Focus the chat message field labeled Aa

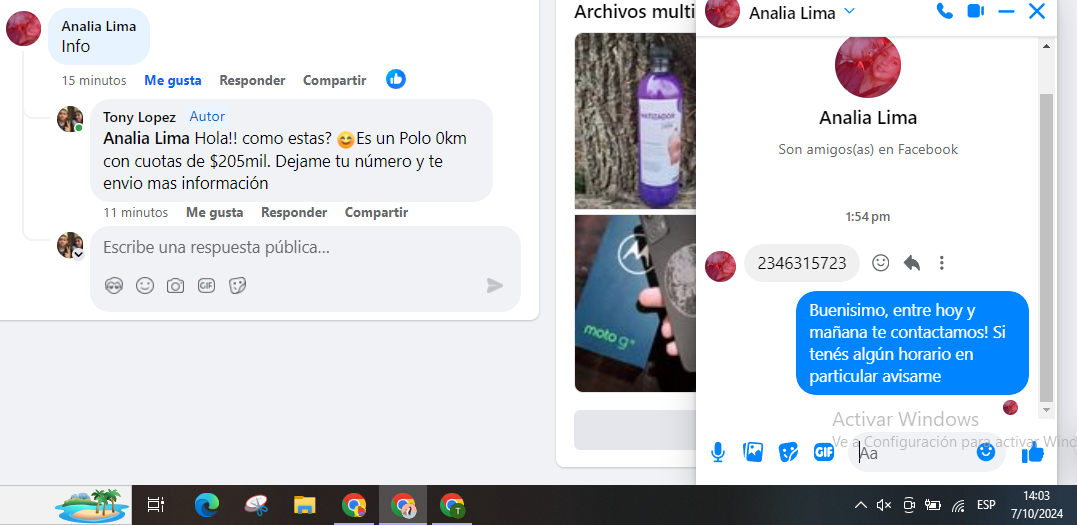pyautogui.click(x=915, y=453)
